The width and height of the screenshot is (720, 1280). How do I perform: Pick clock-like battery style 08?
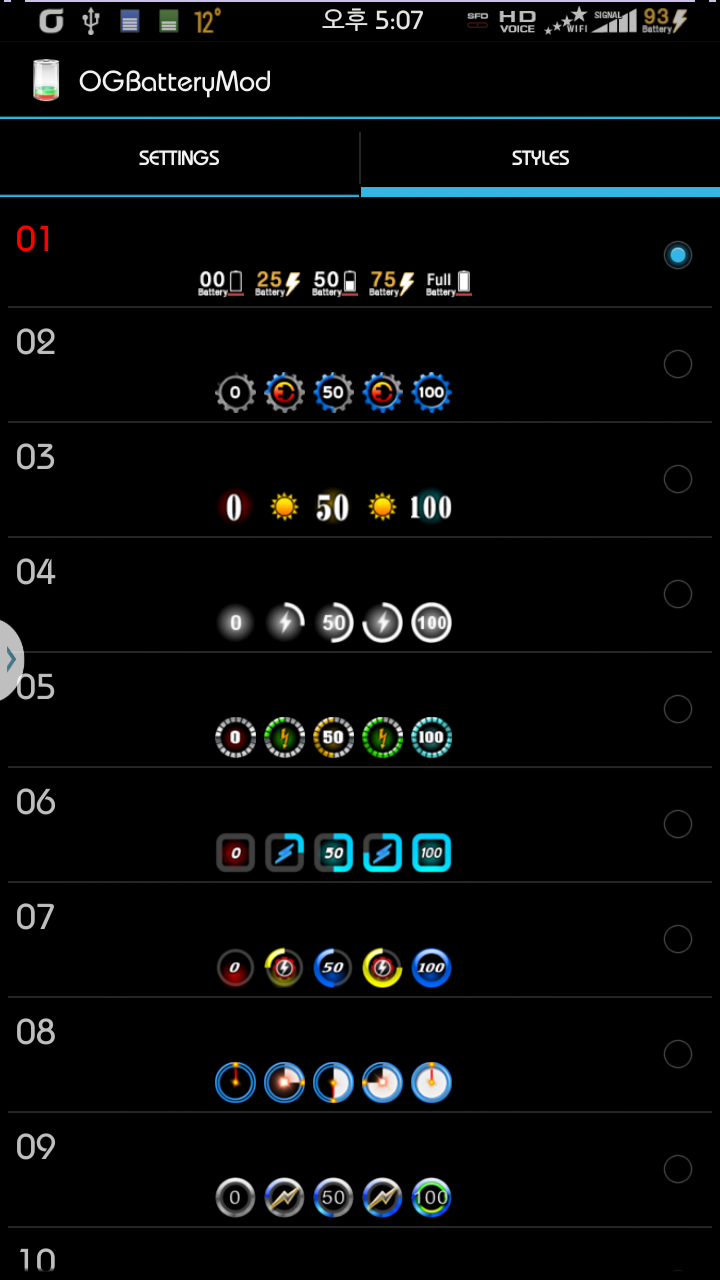click(x=677, y=1054)
